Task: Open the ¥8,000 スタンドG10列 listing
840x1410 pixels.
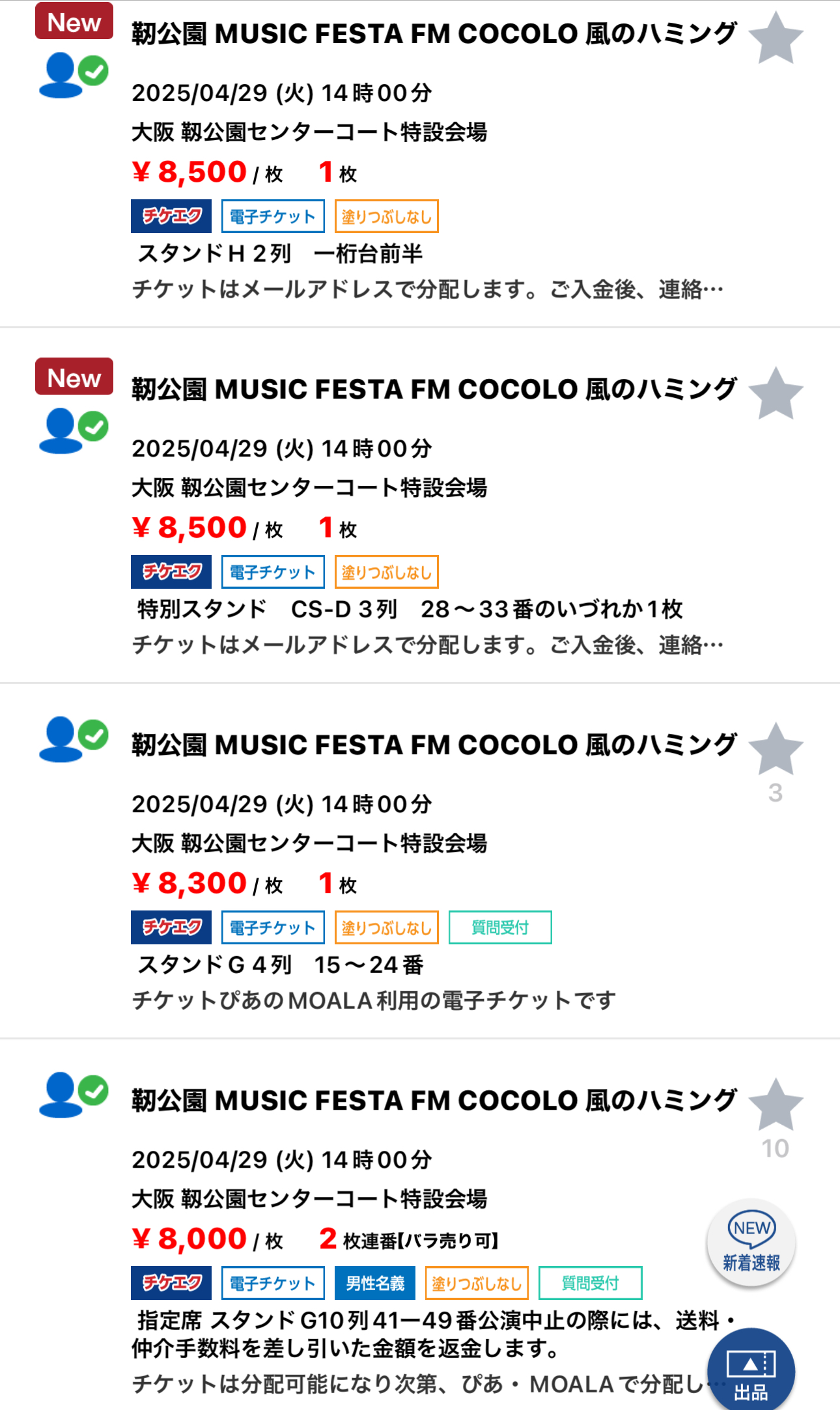Action: [420, 1224]
